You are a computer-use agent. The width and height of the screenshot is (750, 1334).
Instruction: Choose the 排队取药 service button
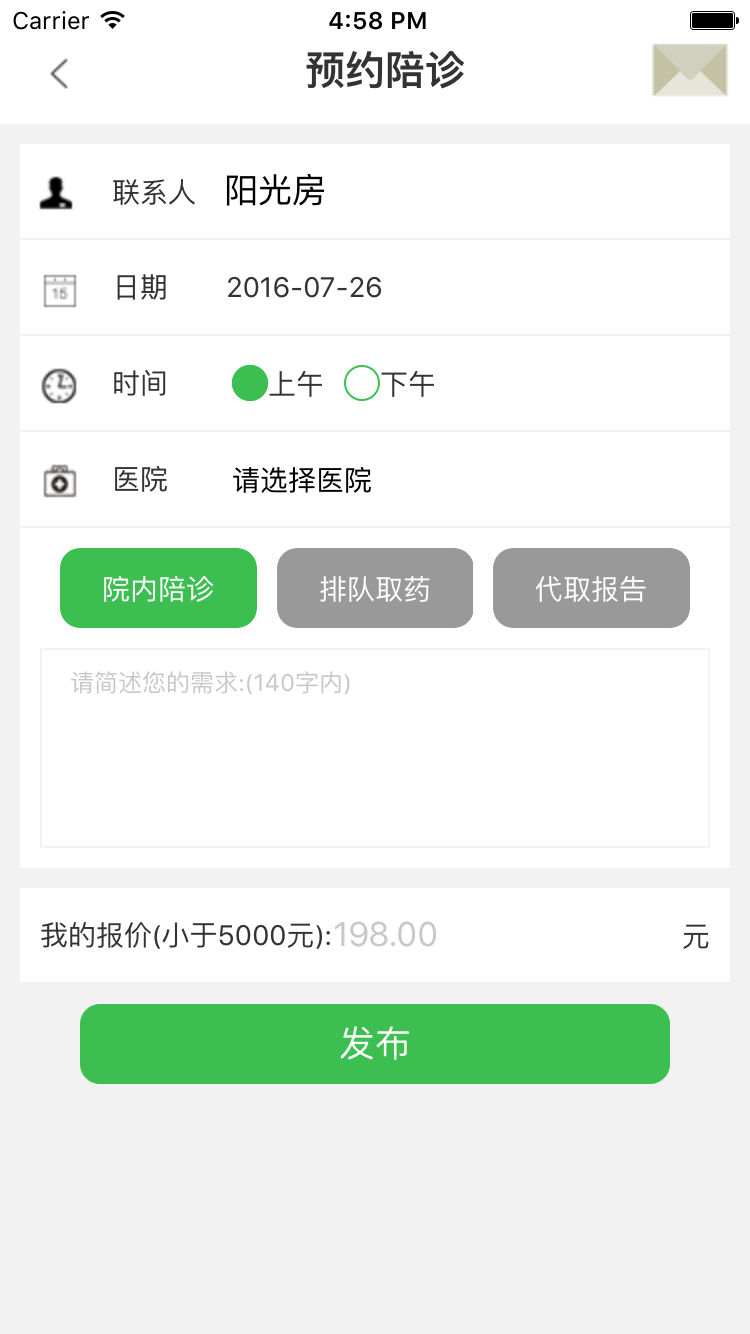point(375,588)
